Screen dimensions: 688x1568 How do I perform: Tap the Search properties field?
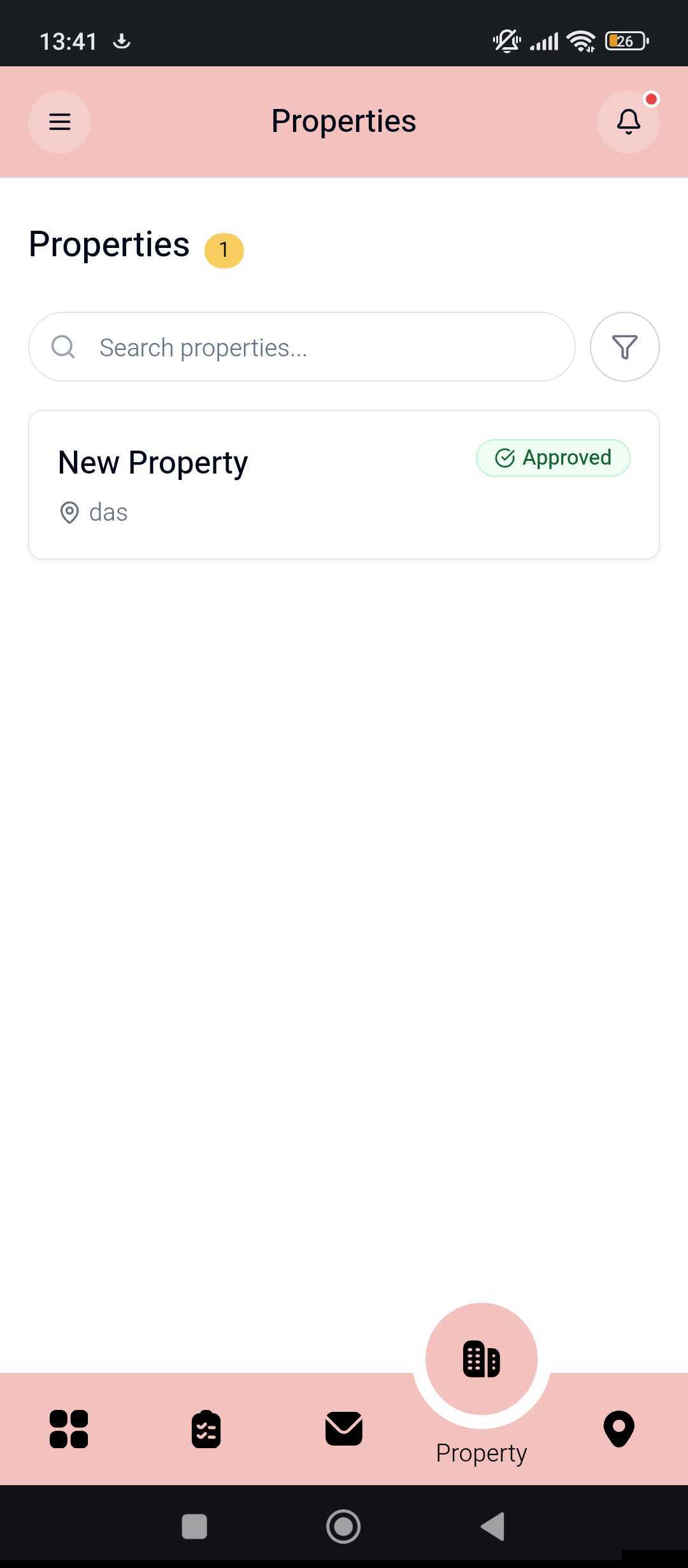point(302,347)
